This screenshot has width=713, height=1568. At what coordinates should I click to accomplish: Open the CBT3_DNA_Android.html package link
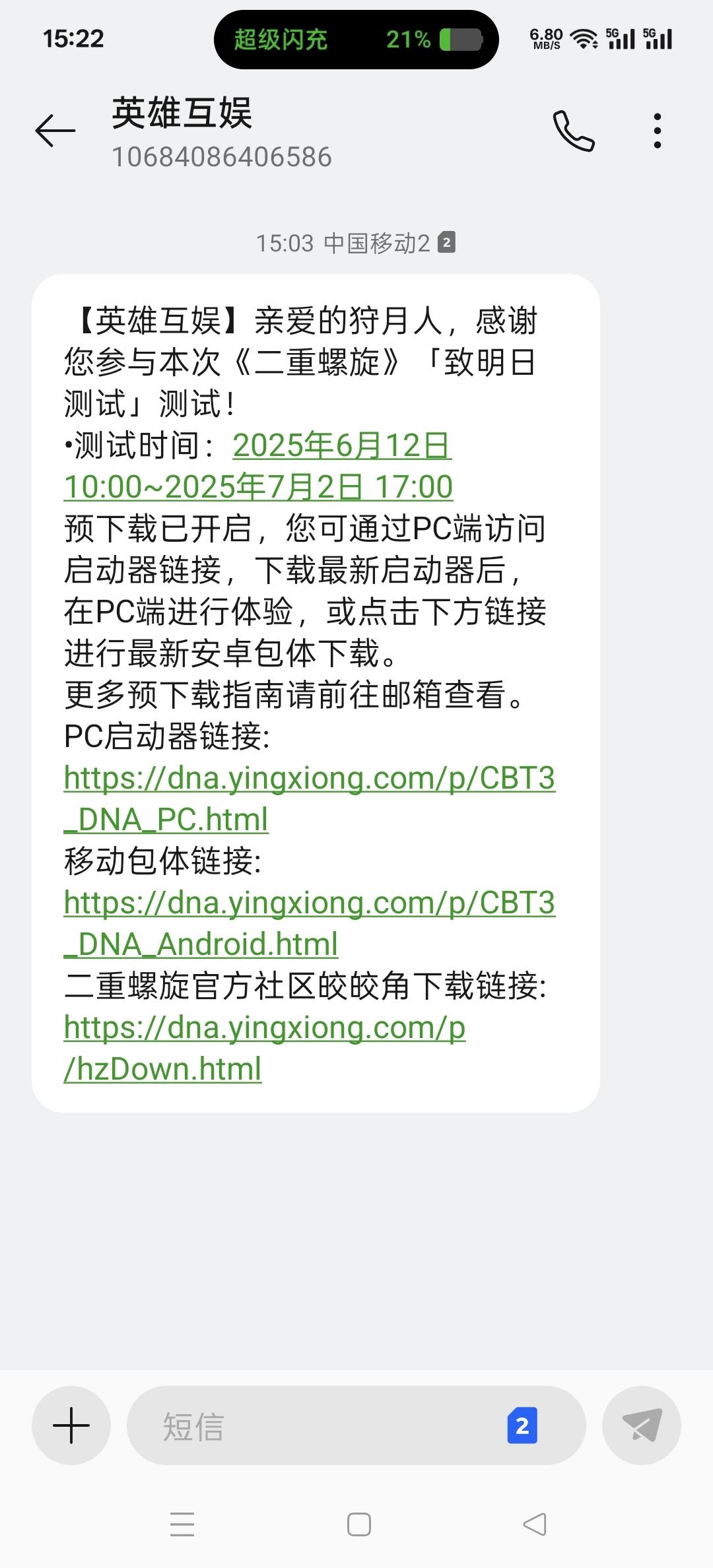coord(309,923)
